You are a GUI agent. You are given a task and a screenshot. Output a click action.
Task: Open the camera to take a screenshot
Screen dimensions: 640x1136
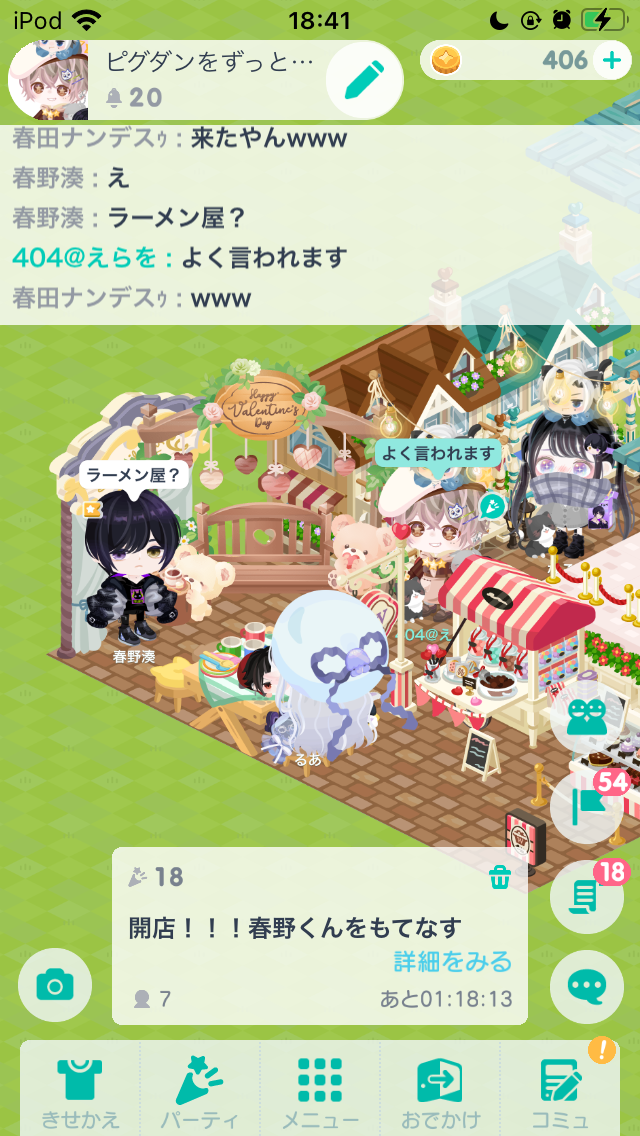tap(55, 986)
